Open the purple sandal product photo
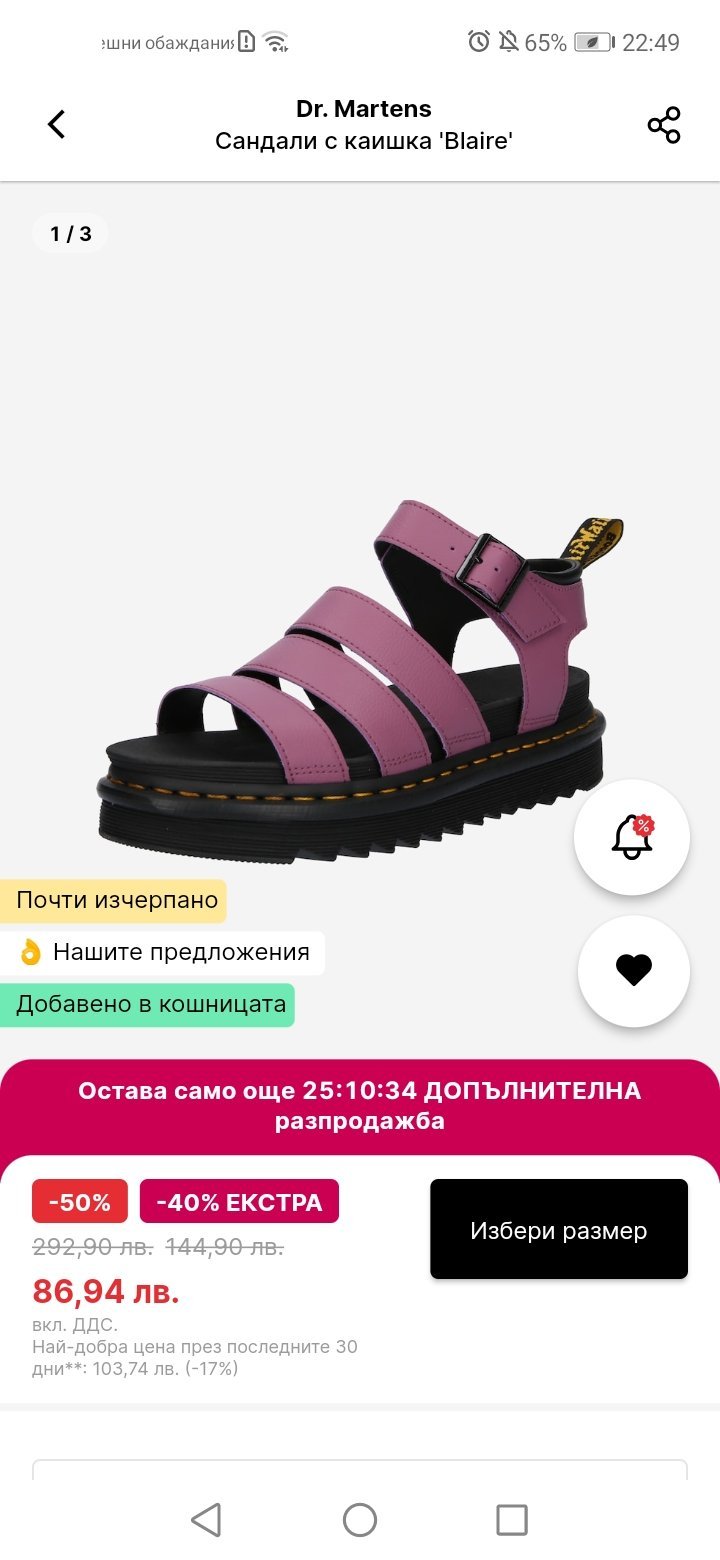Screen dimensions: 720x1560 click(x=356, y=680)
